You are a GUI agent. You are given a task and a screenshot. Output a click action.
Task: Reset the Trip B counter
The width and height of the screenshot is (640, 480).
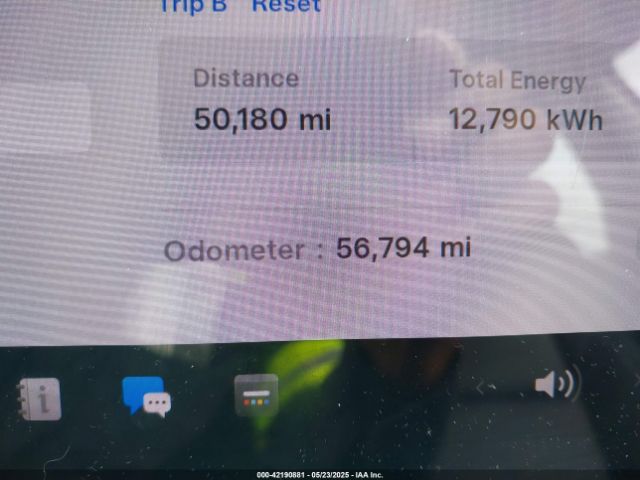pyautogui.click(x=286, y=6)
